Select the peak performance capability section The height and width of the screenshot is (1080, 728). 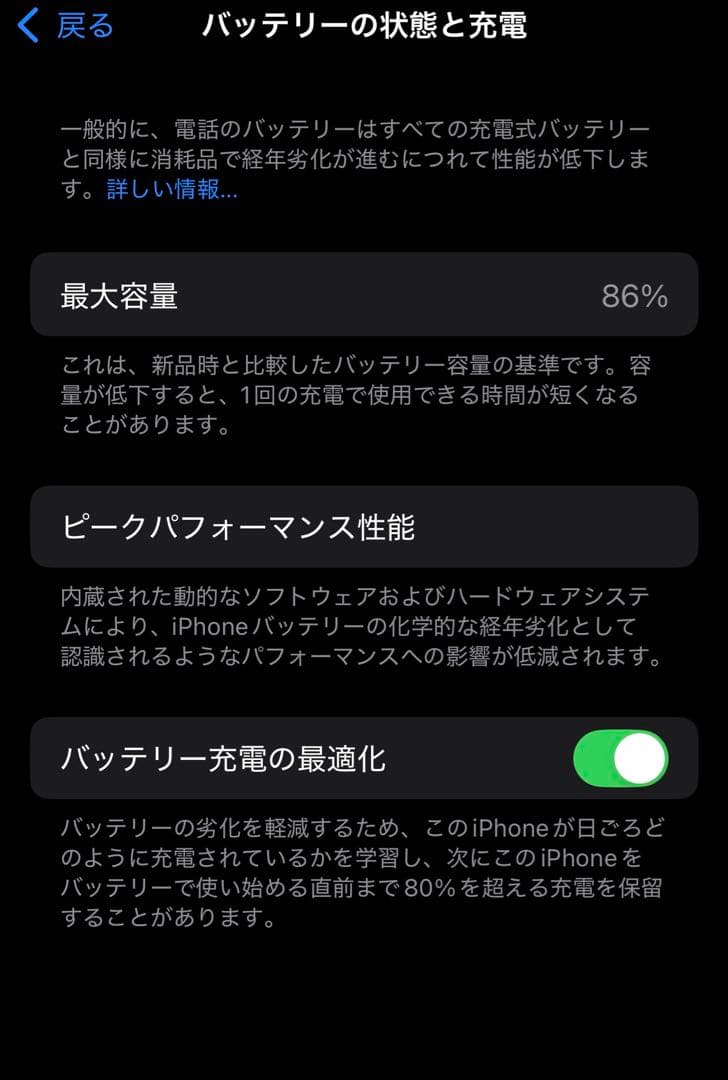(364, 523)
